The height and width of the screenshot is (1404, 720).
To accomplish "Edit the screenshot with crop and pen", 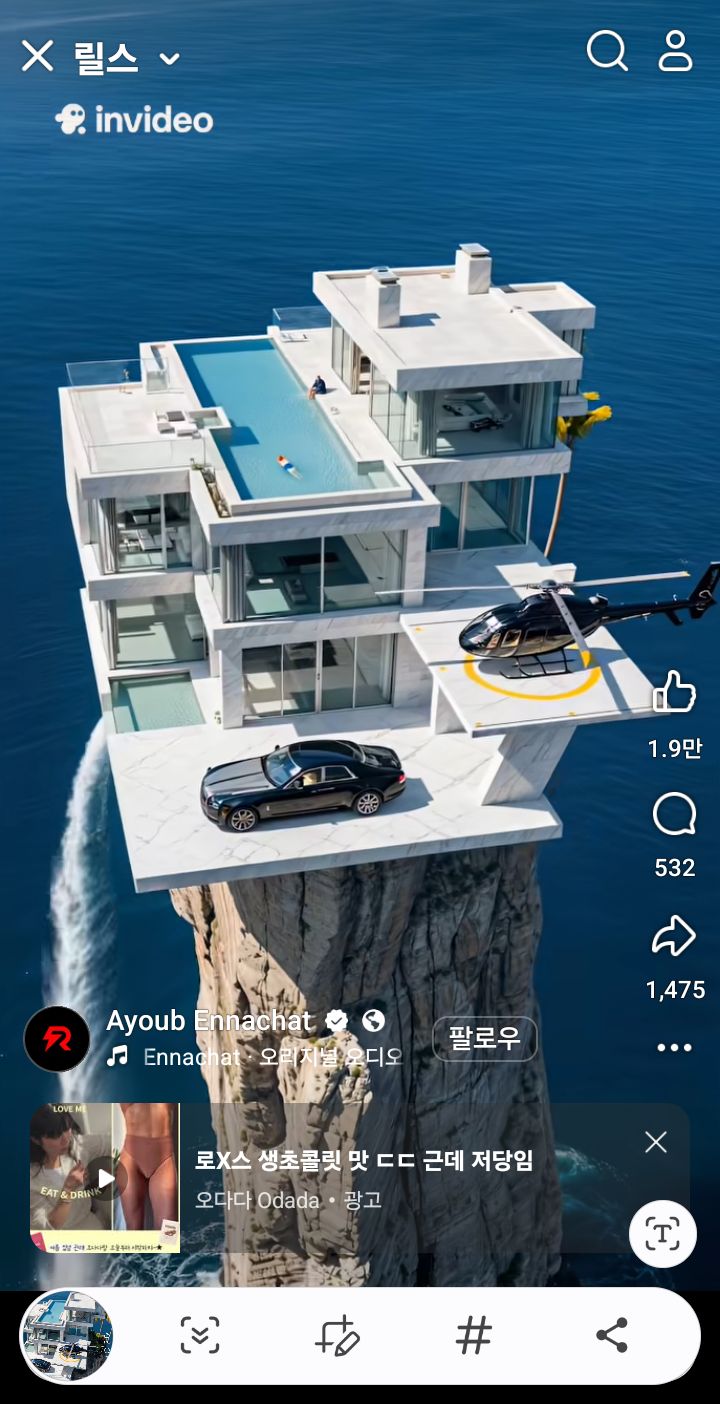I will point(336,1336).
